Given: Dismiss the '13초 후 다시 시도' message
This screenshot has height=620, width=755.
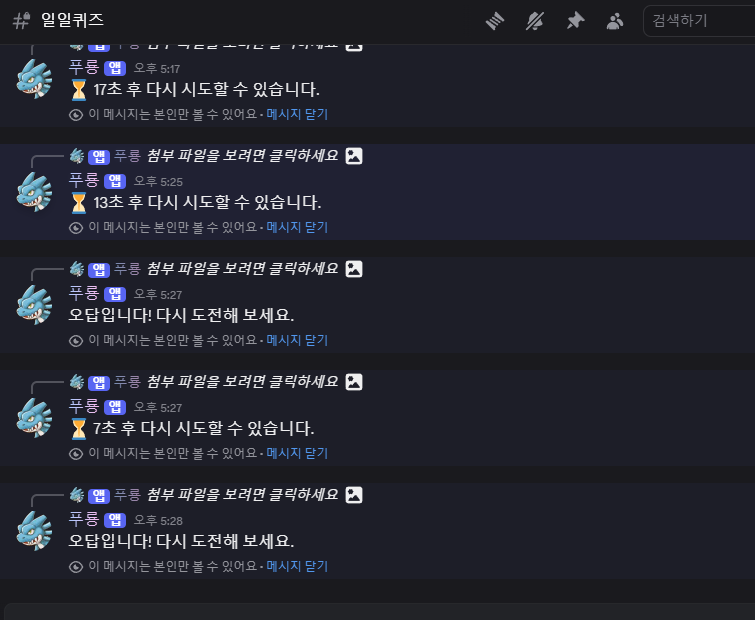Looking at the screenshot, I should click(296, 227).
